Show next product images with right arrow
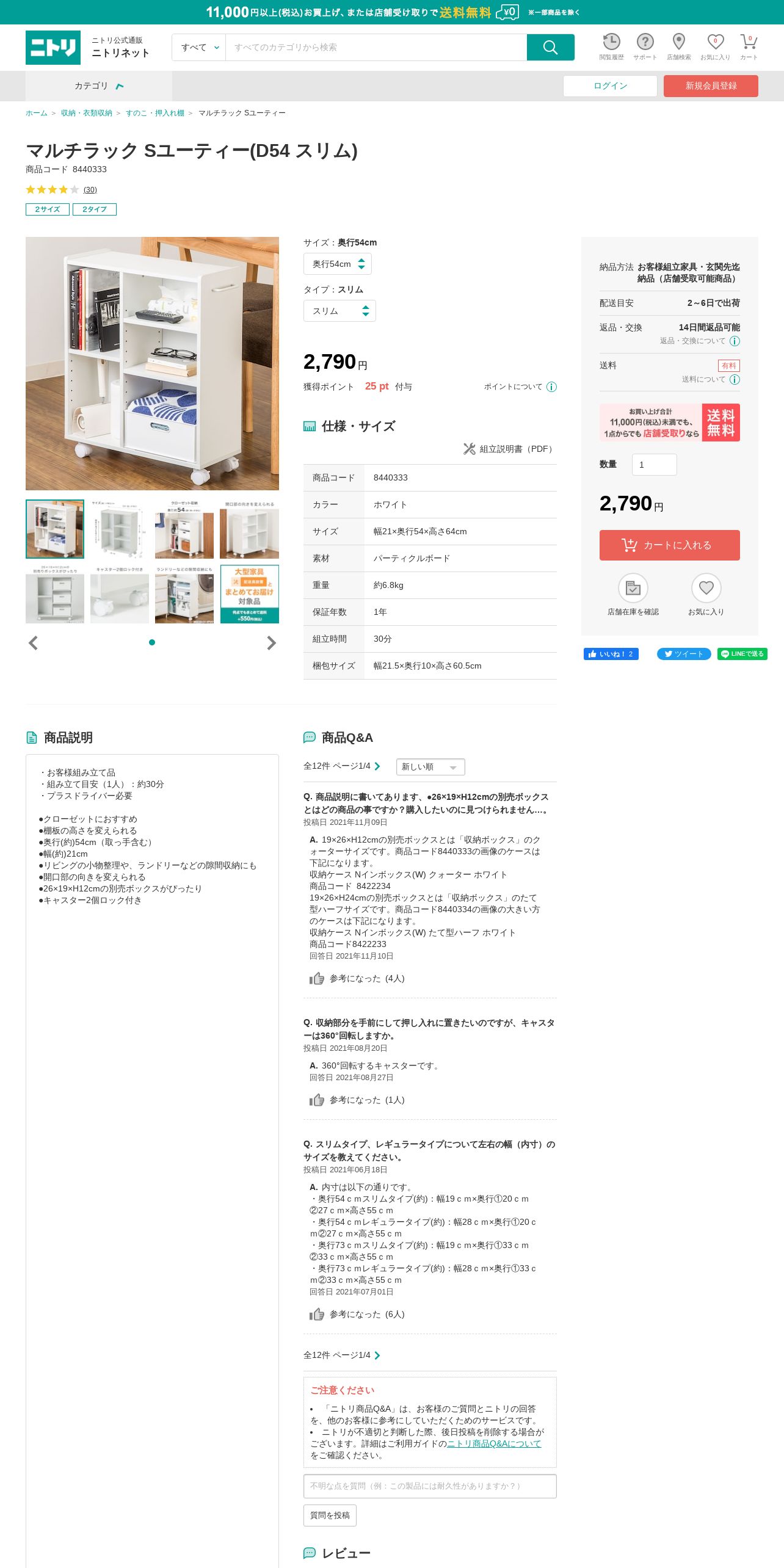This screenshot has width=784, height=1568. 271,643
